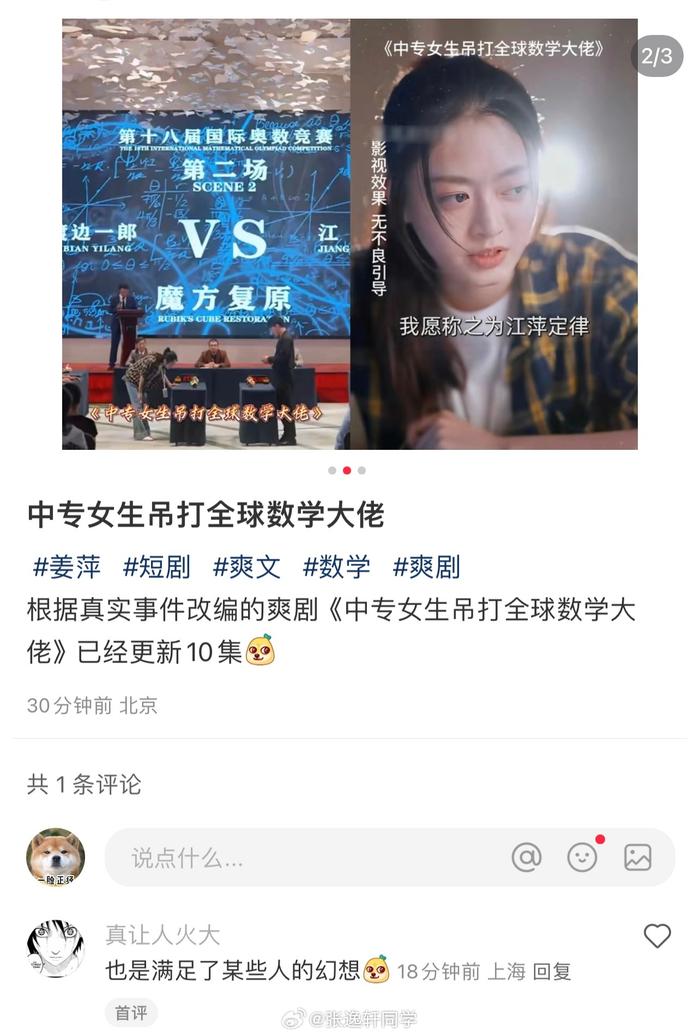
Task: Tap the image page indicator dots
Action: 346,470
